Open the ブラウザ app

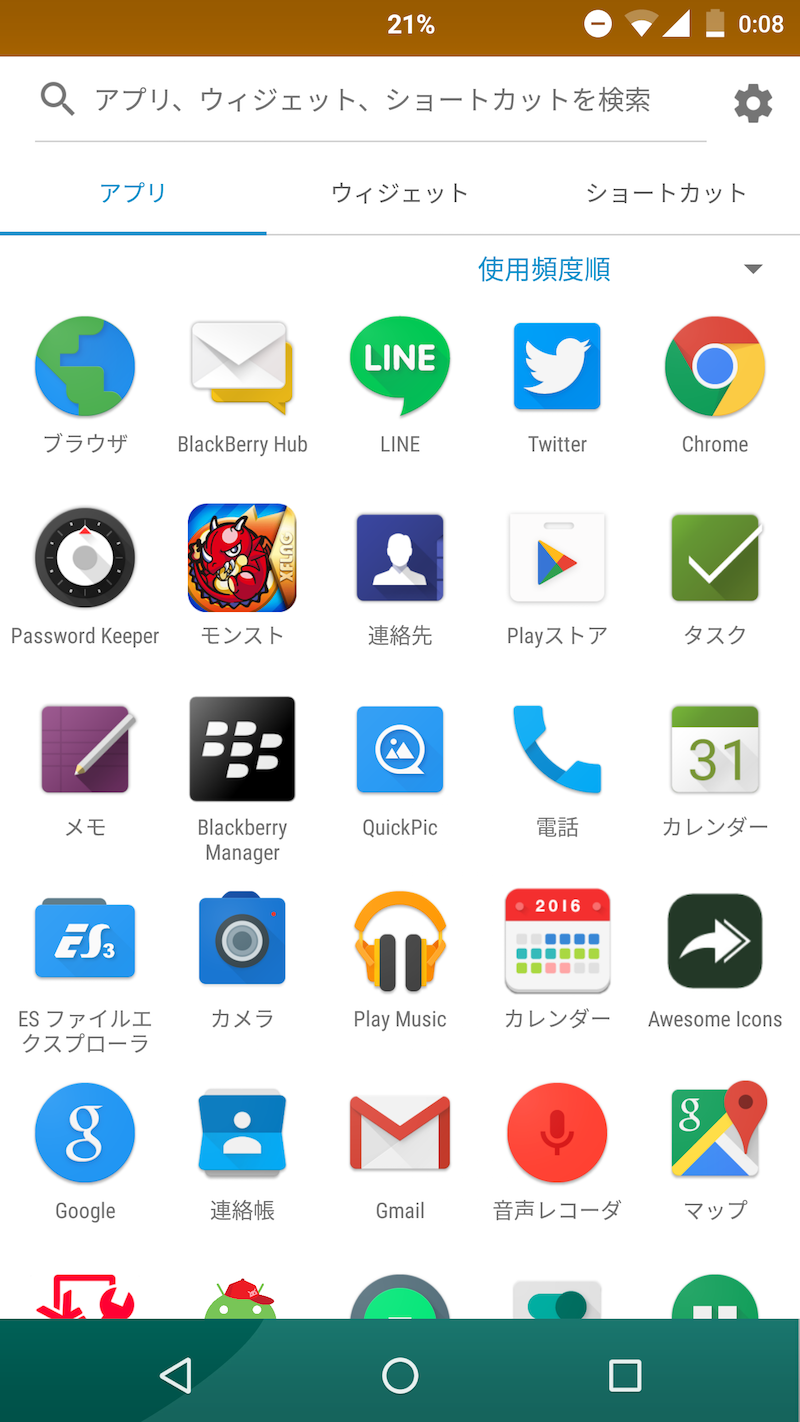(85, 366)
